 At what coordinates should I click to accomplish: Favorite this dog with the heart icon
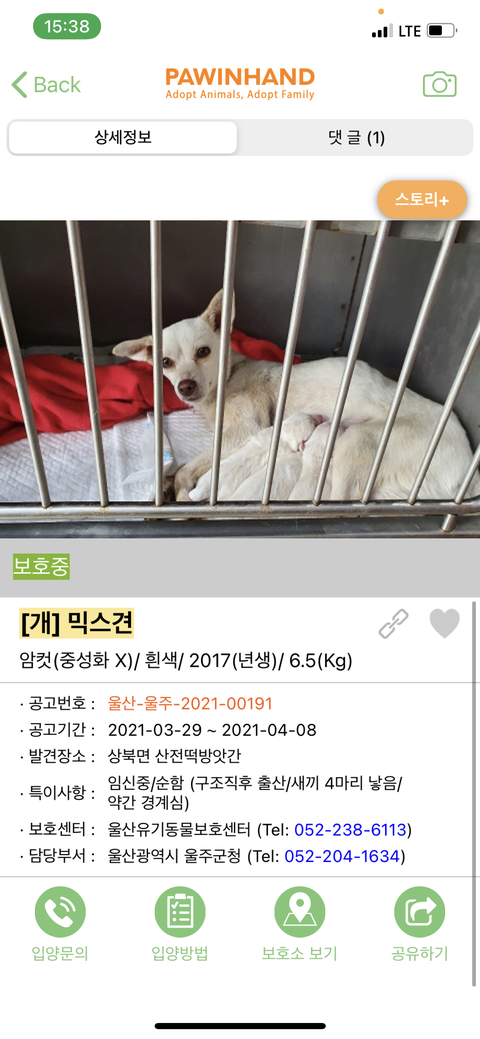point(444,624)
